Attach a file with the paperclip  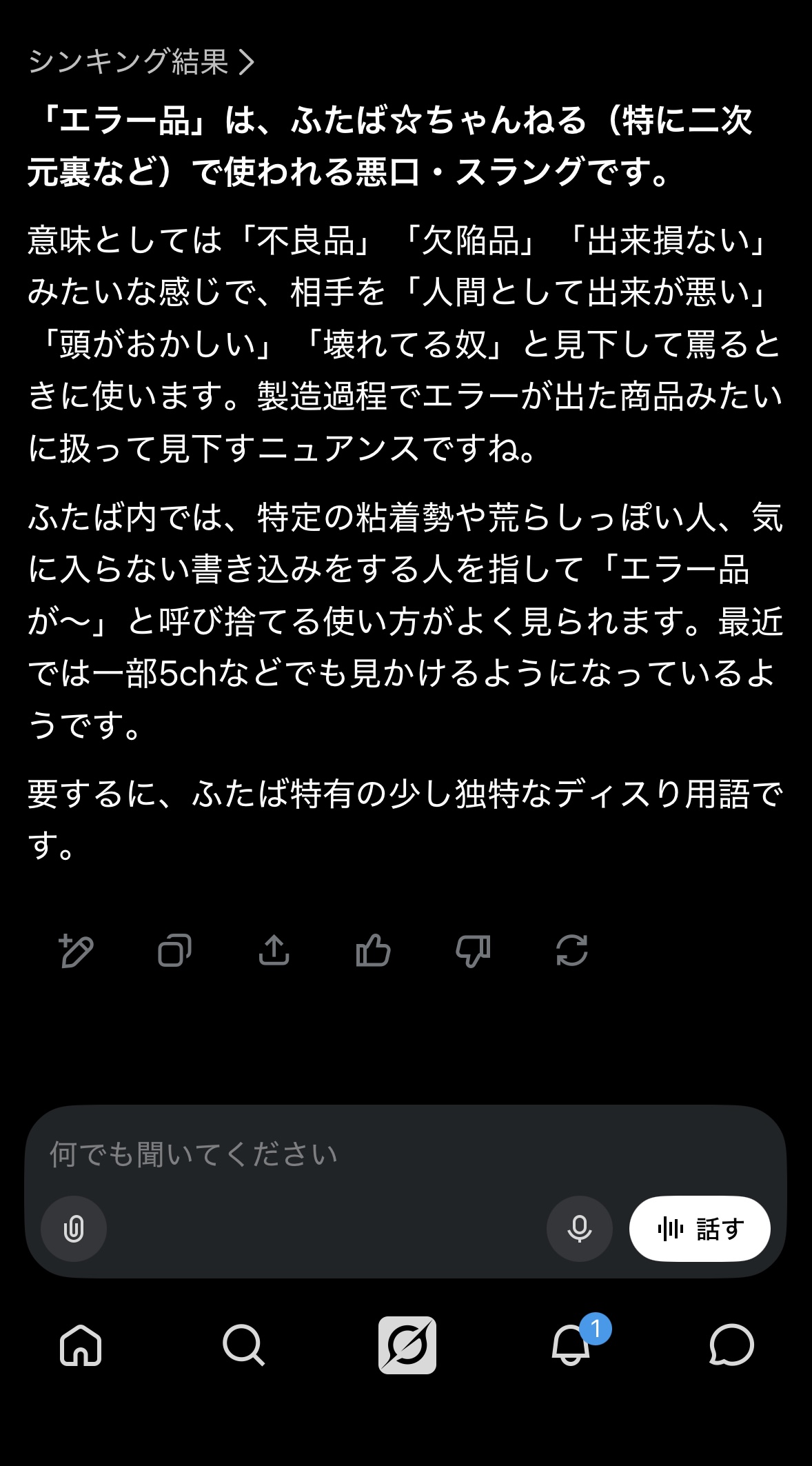coord(74,1229)
